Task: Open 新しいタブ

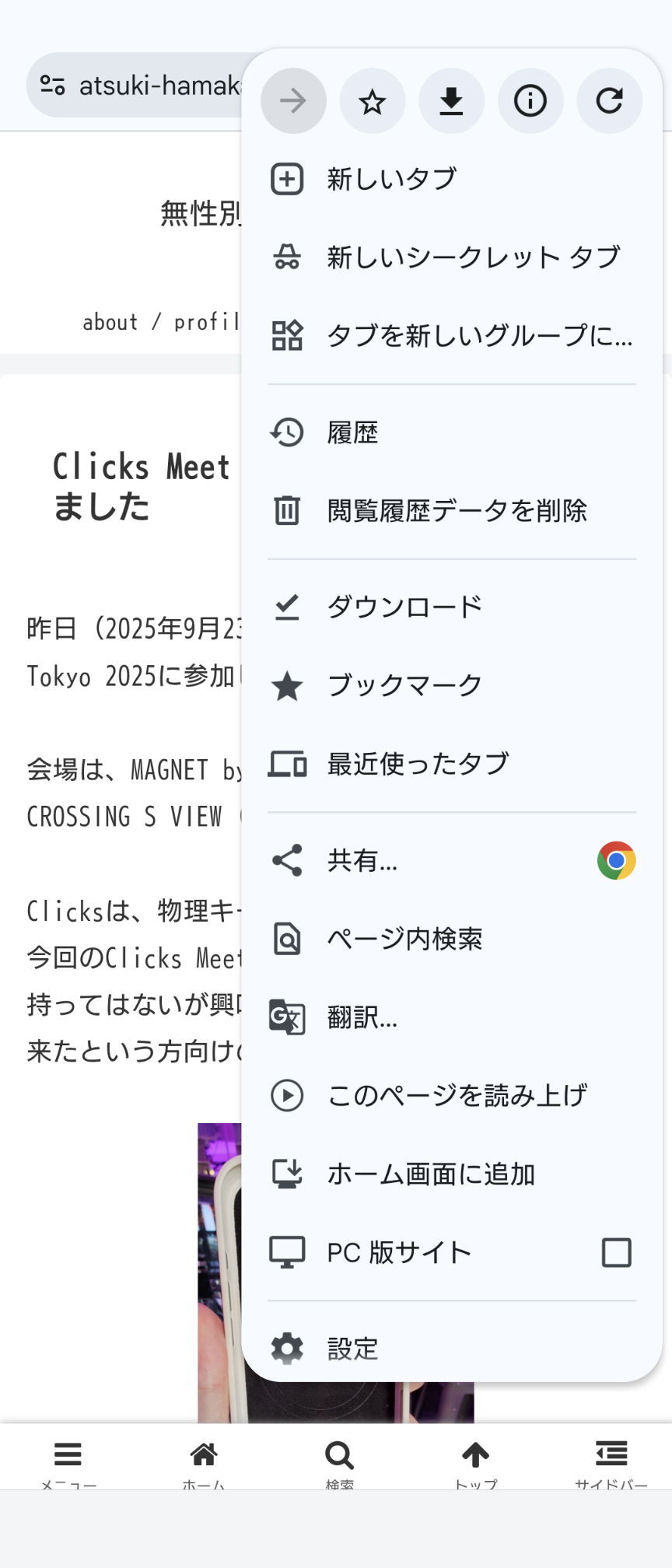Action: [391, 180]
